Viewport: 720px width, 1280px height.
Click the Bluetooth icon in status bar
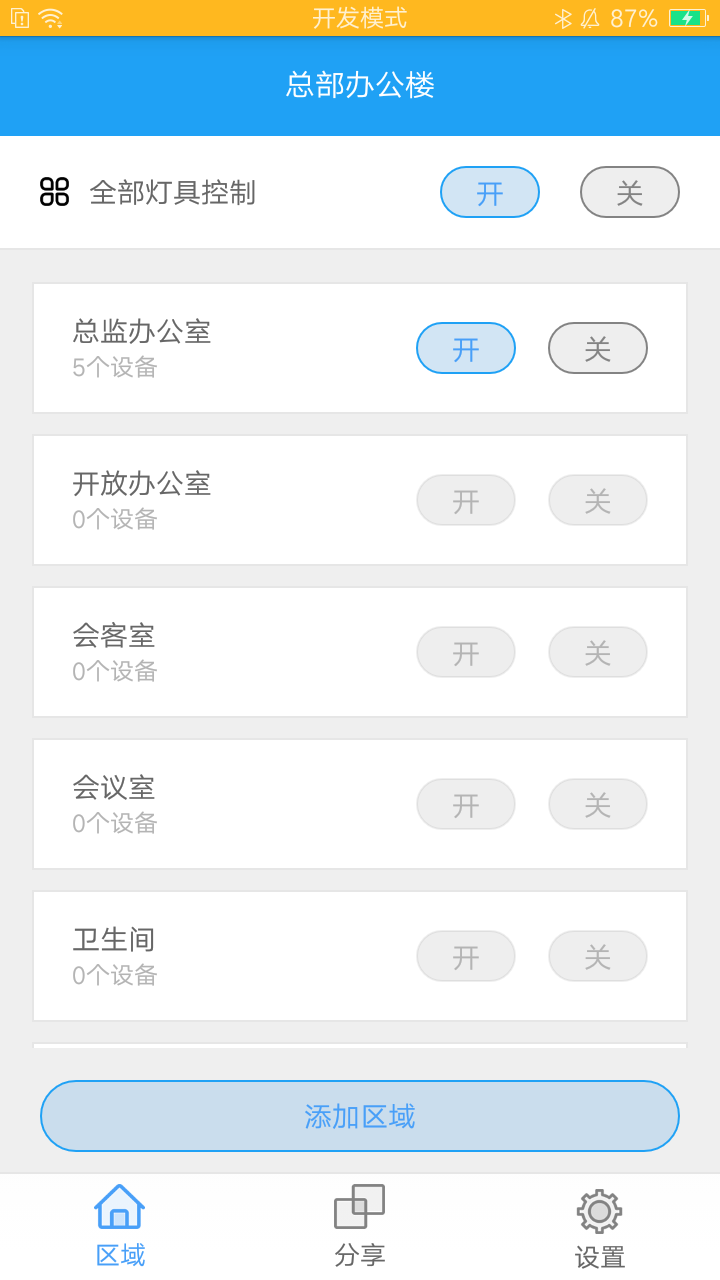coord(561,16)
